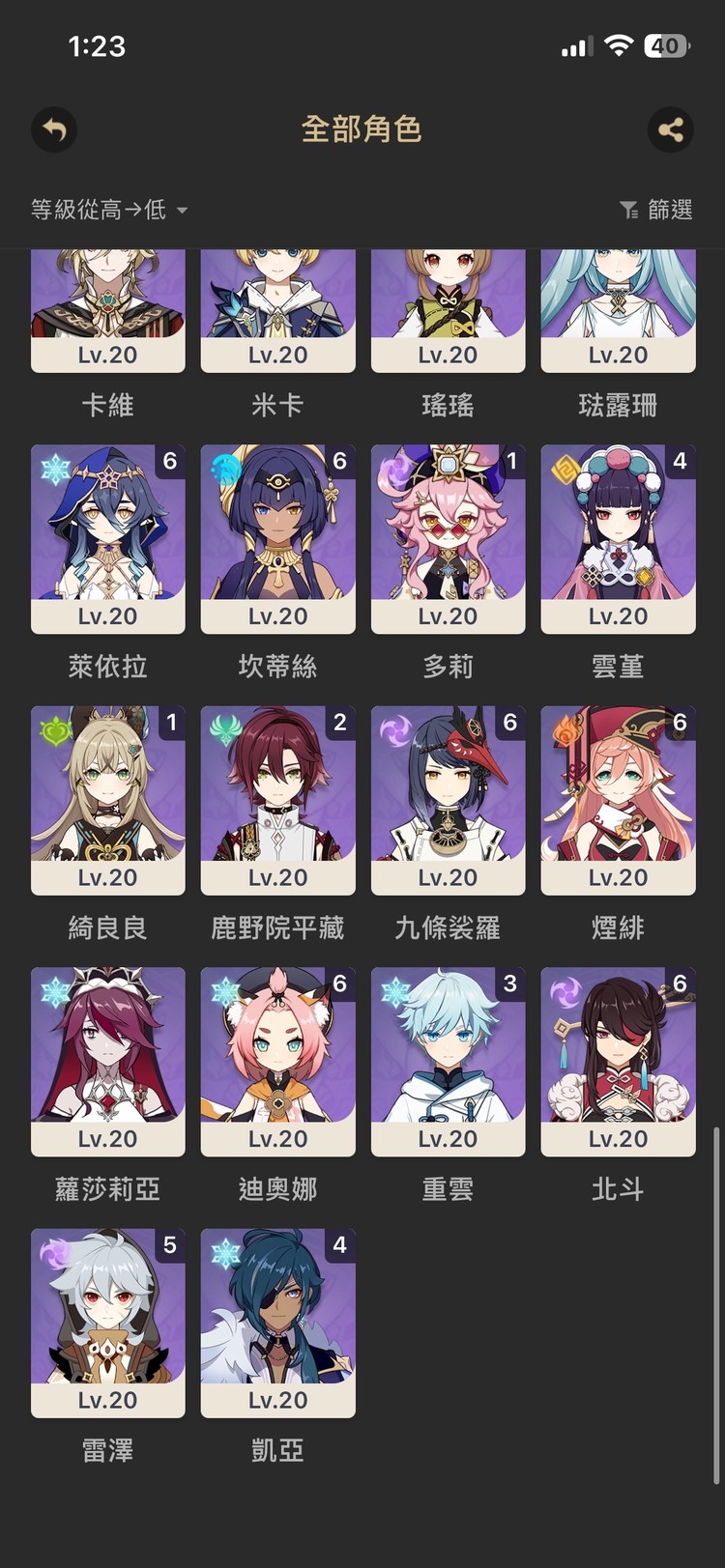Image resolution: width=725 pixels, height=1568 pixels.
Task: Click the Pyro element icon on 煙緋's card
Action: click(565, 726)
